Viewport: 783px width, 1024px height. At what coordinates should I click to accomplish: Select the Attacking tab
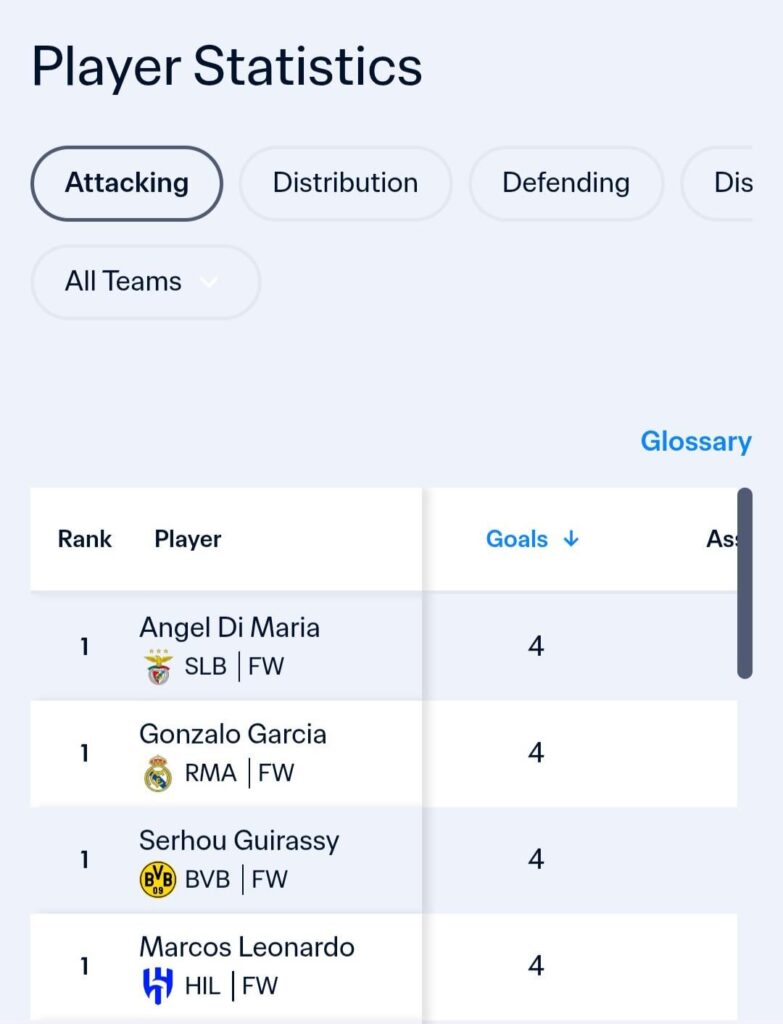click(x=126, y=182)
